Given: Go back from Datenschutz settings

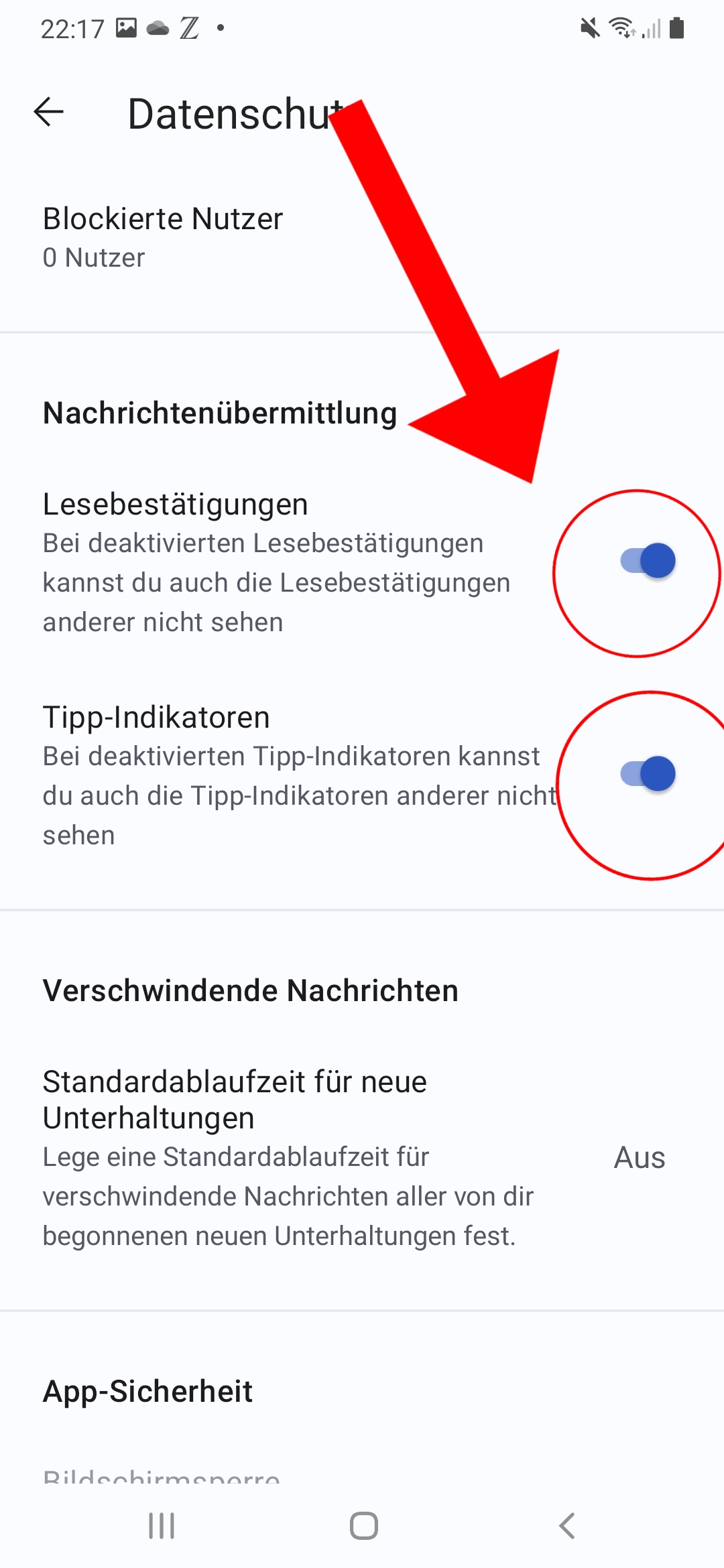Looking at the screenshot, I should point(49,112).
